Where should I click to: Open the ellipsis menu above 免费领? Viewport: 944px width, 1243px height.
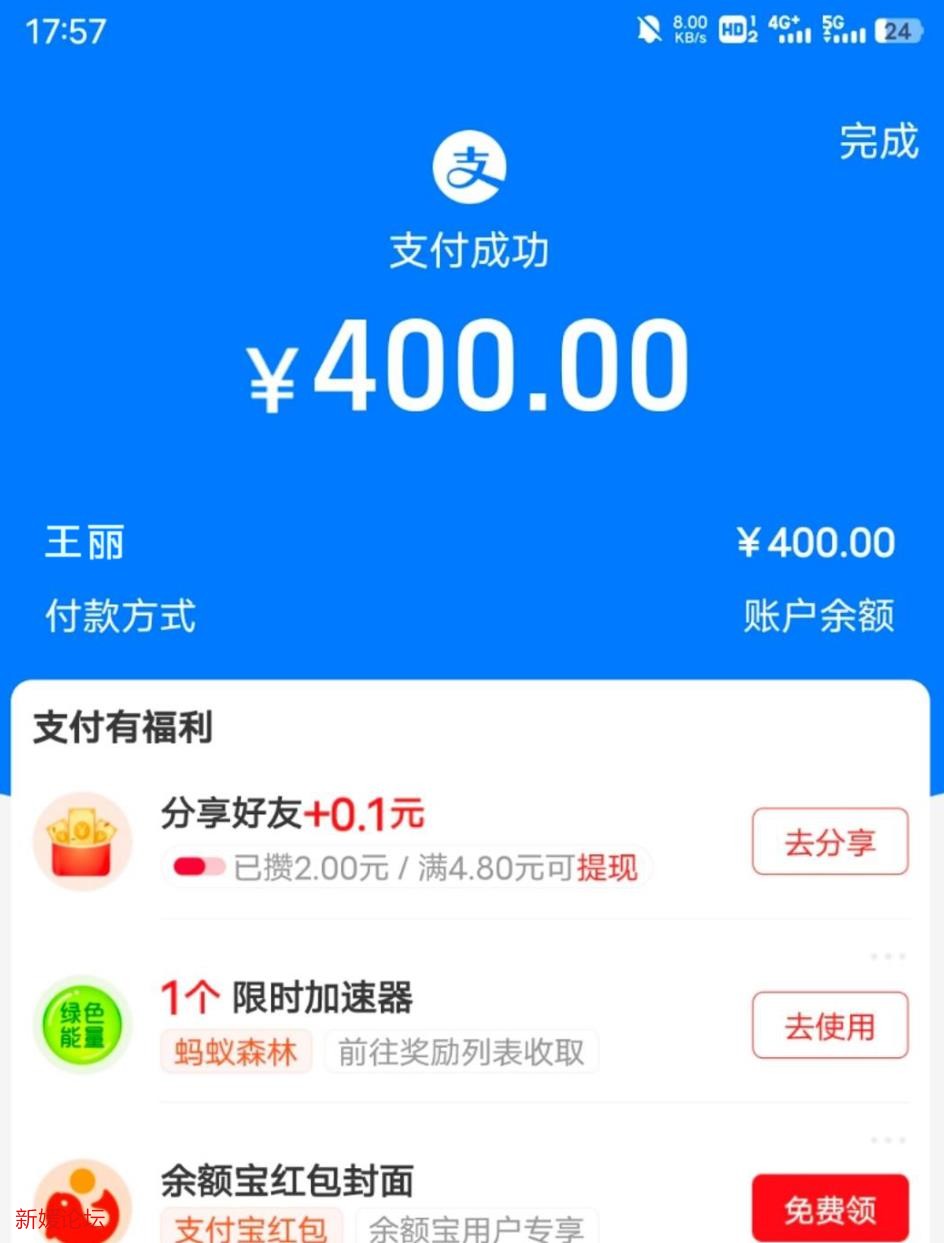(886, 1139)
